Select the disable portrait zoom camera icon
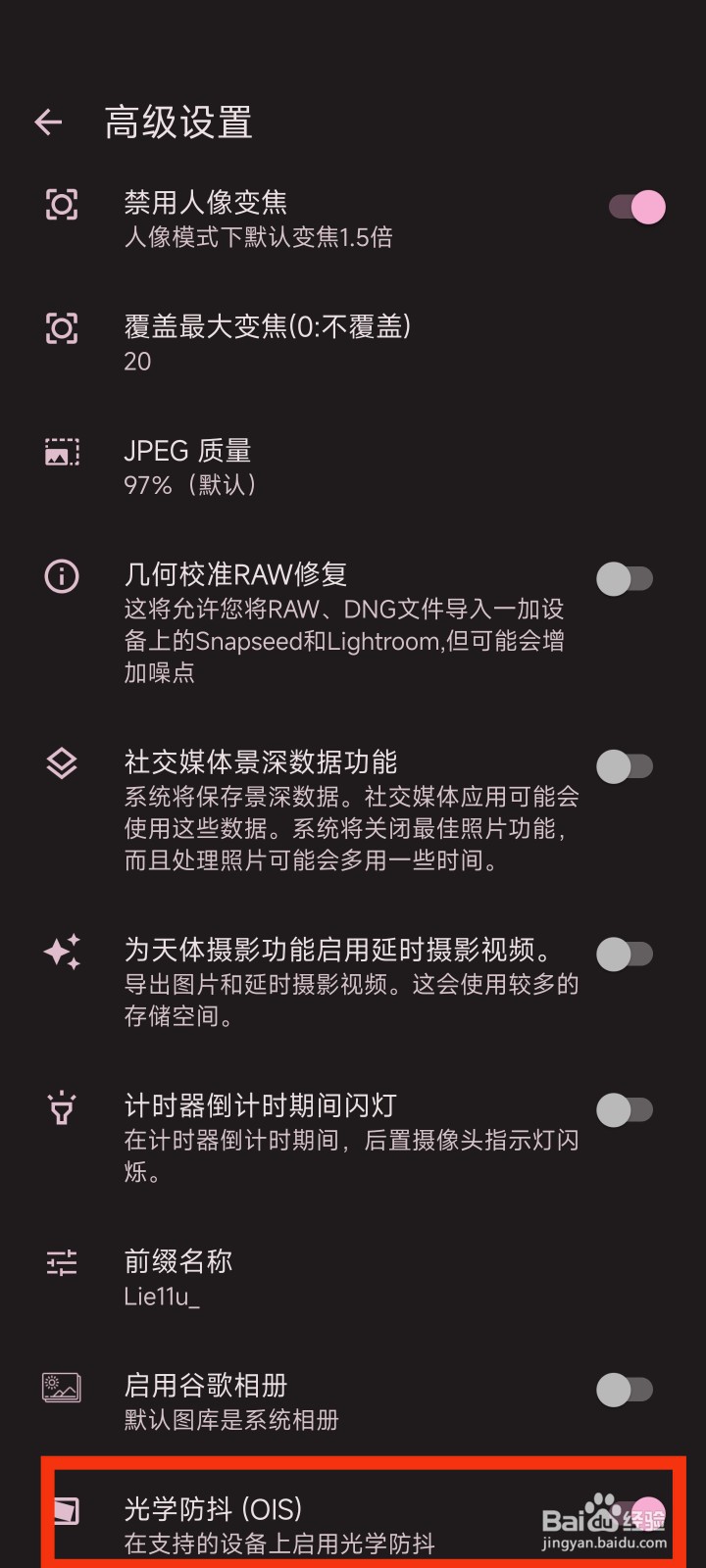 click(x=61, y=206)
